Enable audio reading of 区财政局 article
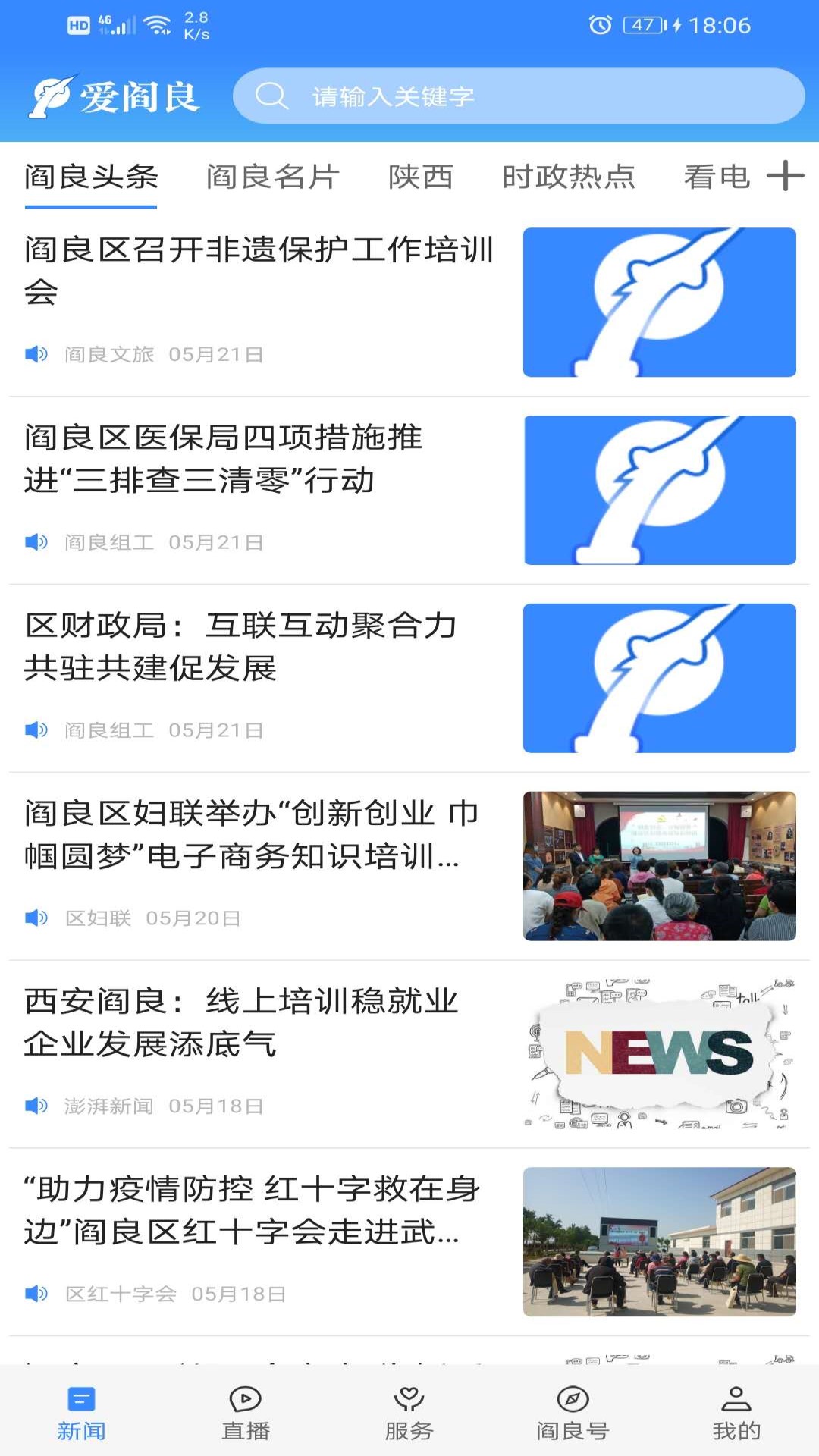 tap(34, 730)
